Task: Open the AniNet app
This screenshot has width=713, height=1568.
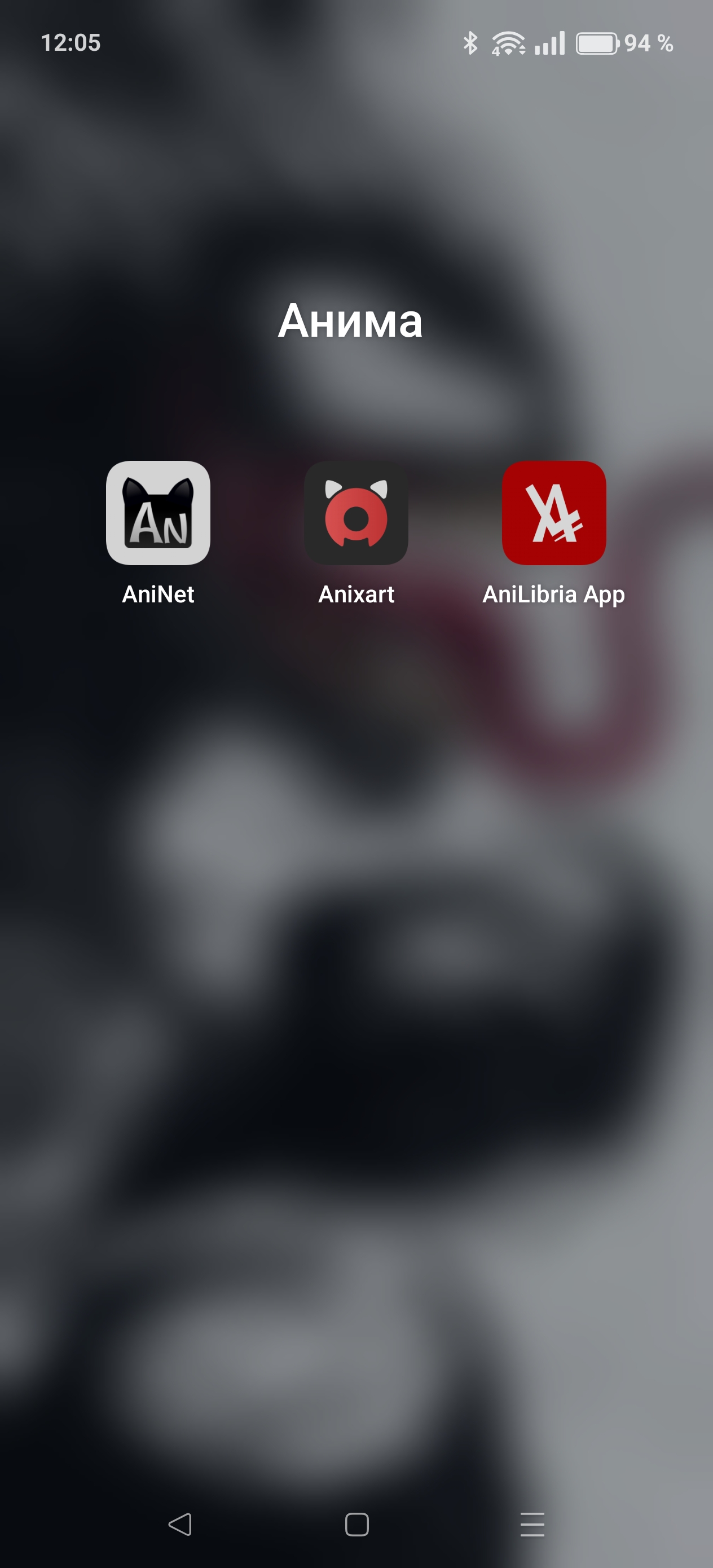Action: pos(159,513)
